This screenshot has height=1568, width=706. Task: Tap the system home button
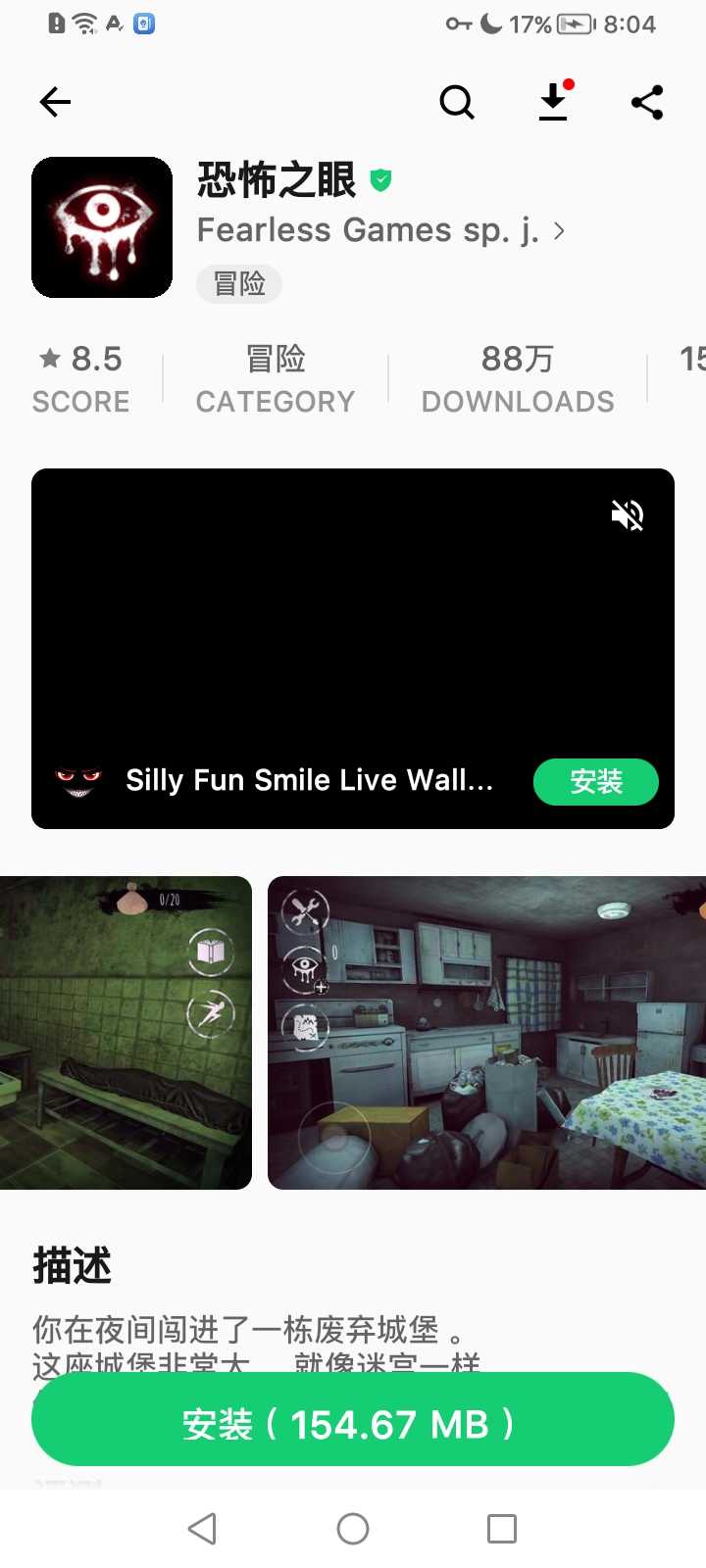(353, 1529)
